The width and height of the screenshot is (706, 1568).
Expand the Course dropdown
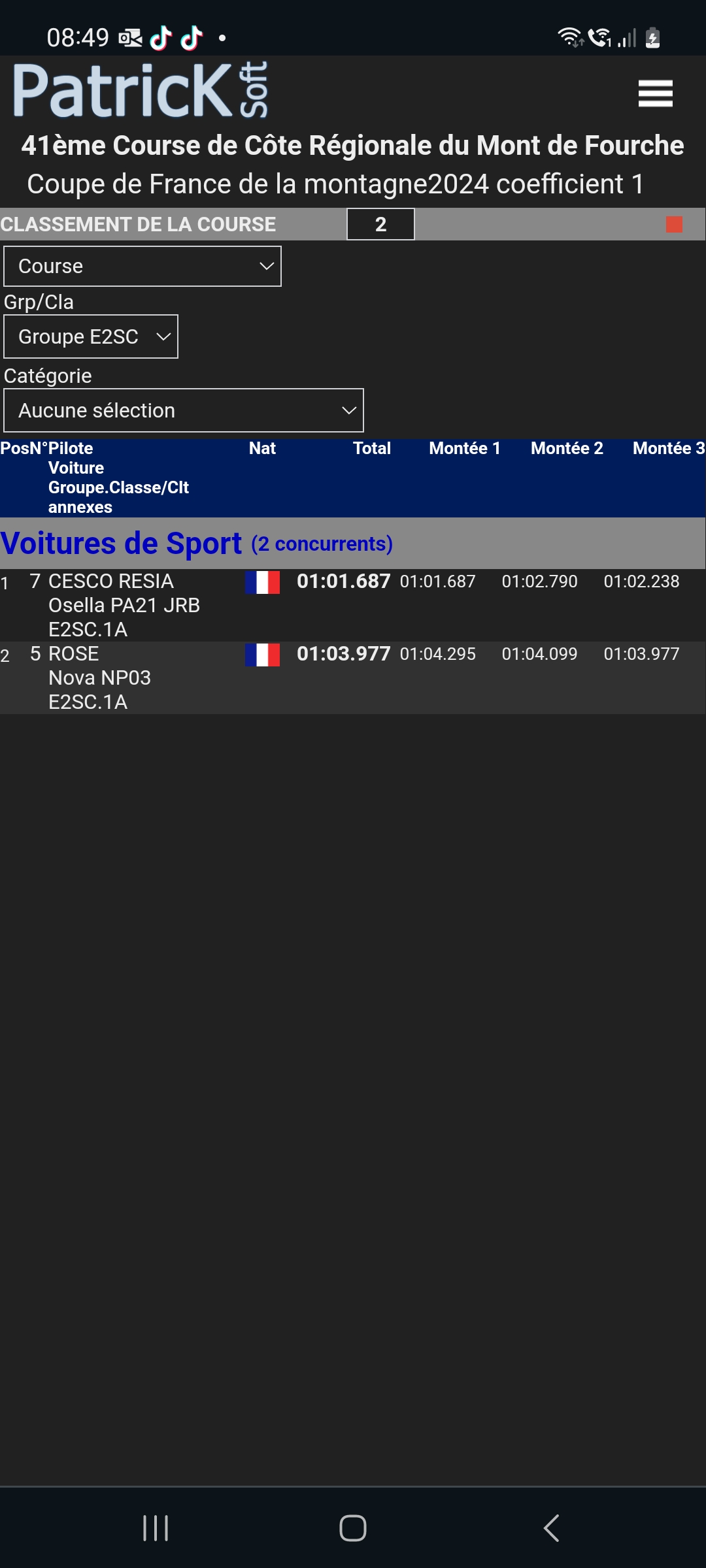click(x=143, y=266)
